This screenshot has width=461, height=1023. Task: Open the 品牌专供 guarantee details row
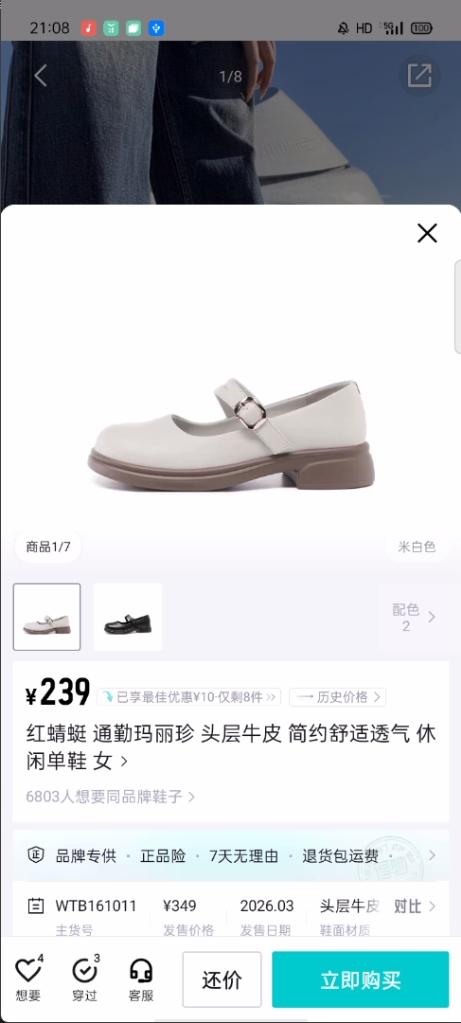click(231, 855)
